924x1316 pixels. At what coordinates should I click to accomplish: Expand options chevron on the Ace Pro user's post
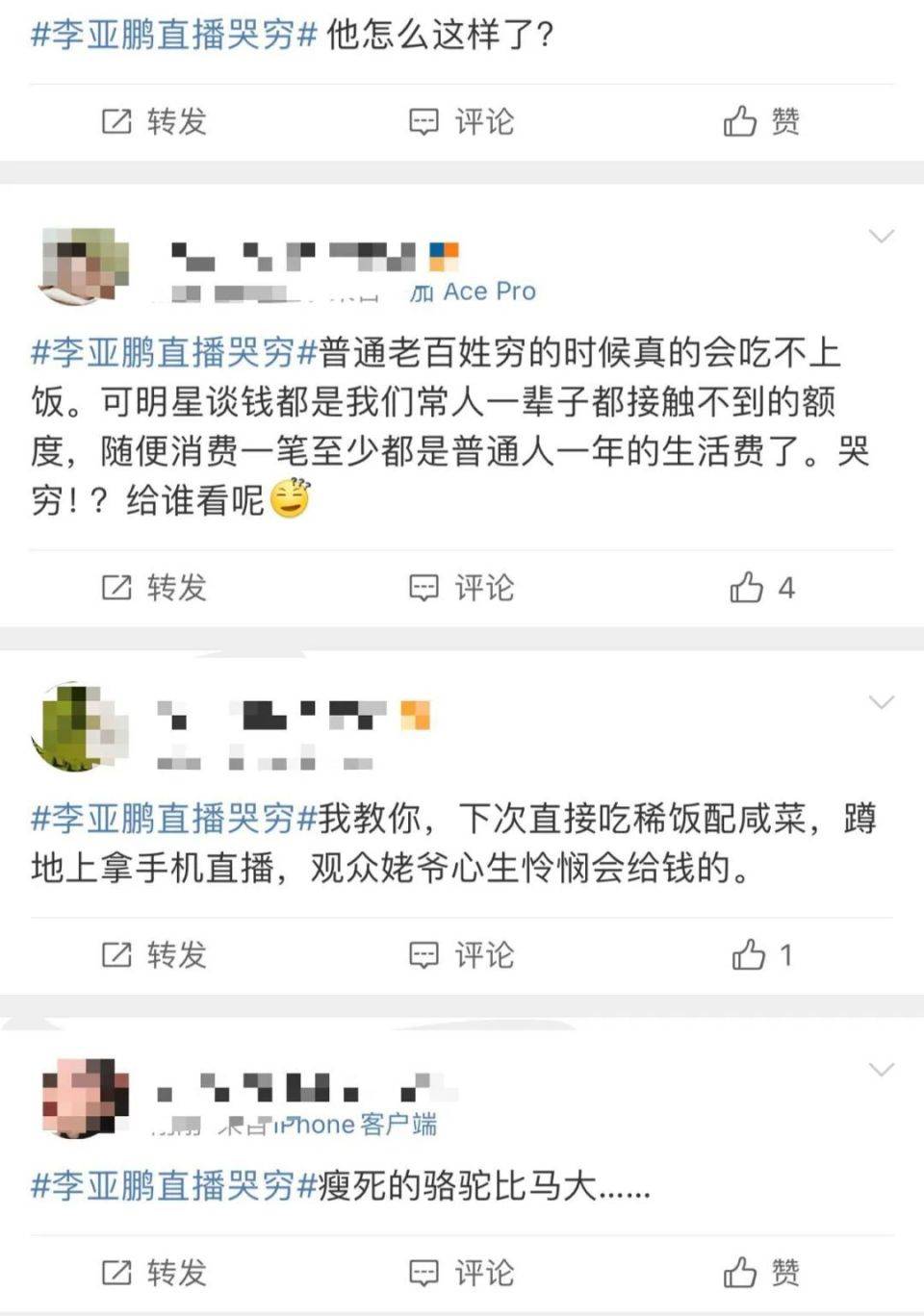882,236
